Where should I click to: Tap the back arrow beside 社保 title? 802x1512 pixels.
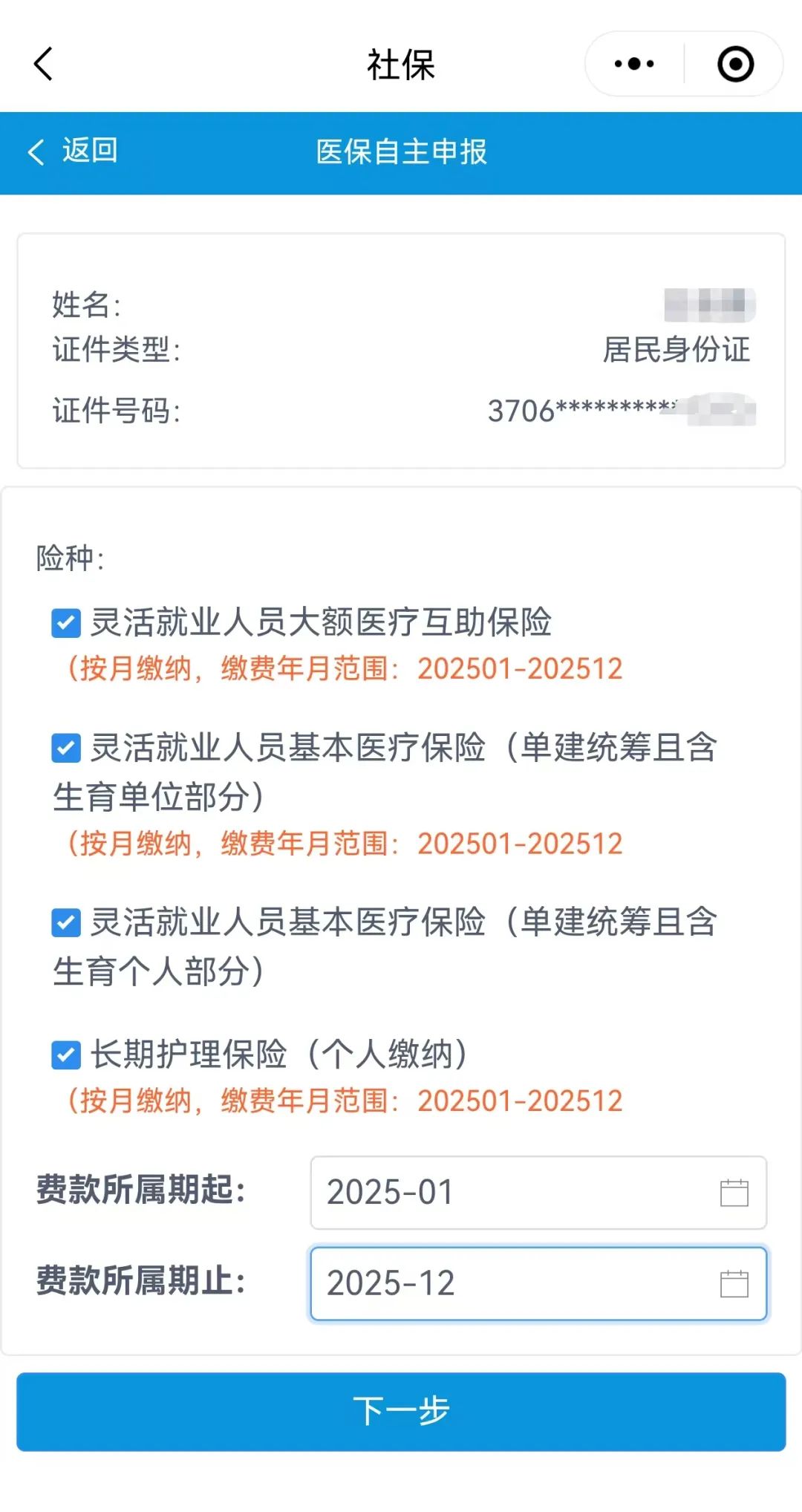click(44, 64)
